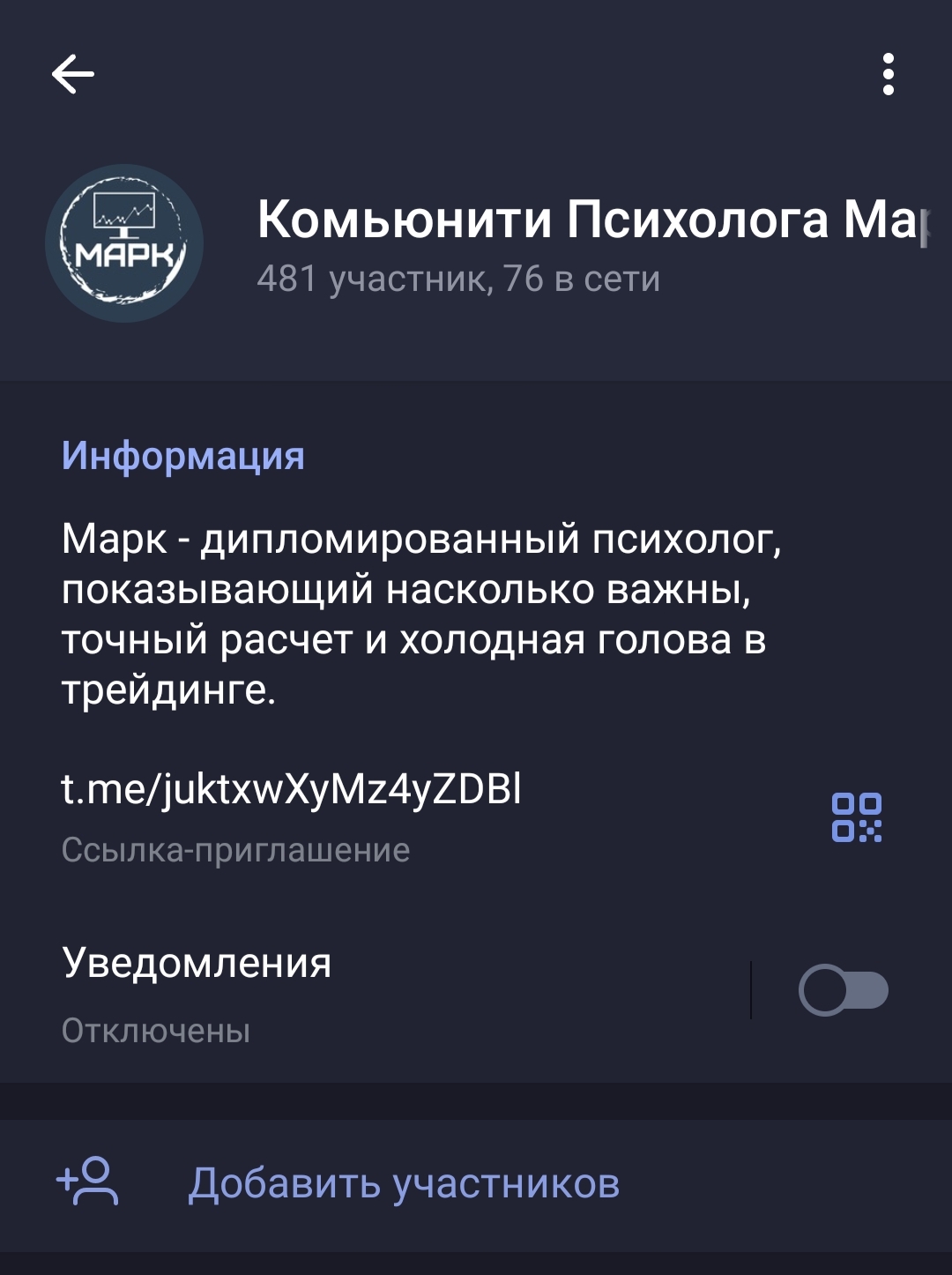952x1275 pixels.
Task: Tap the t.me/juktxwXyMz4yZDBl invite link
Action: tap(292, 789)
